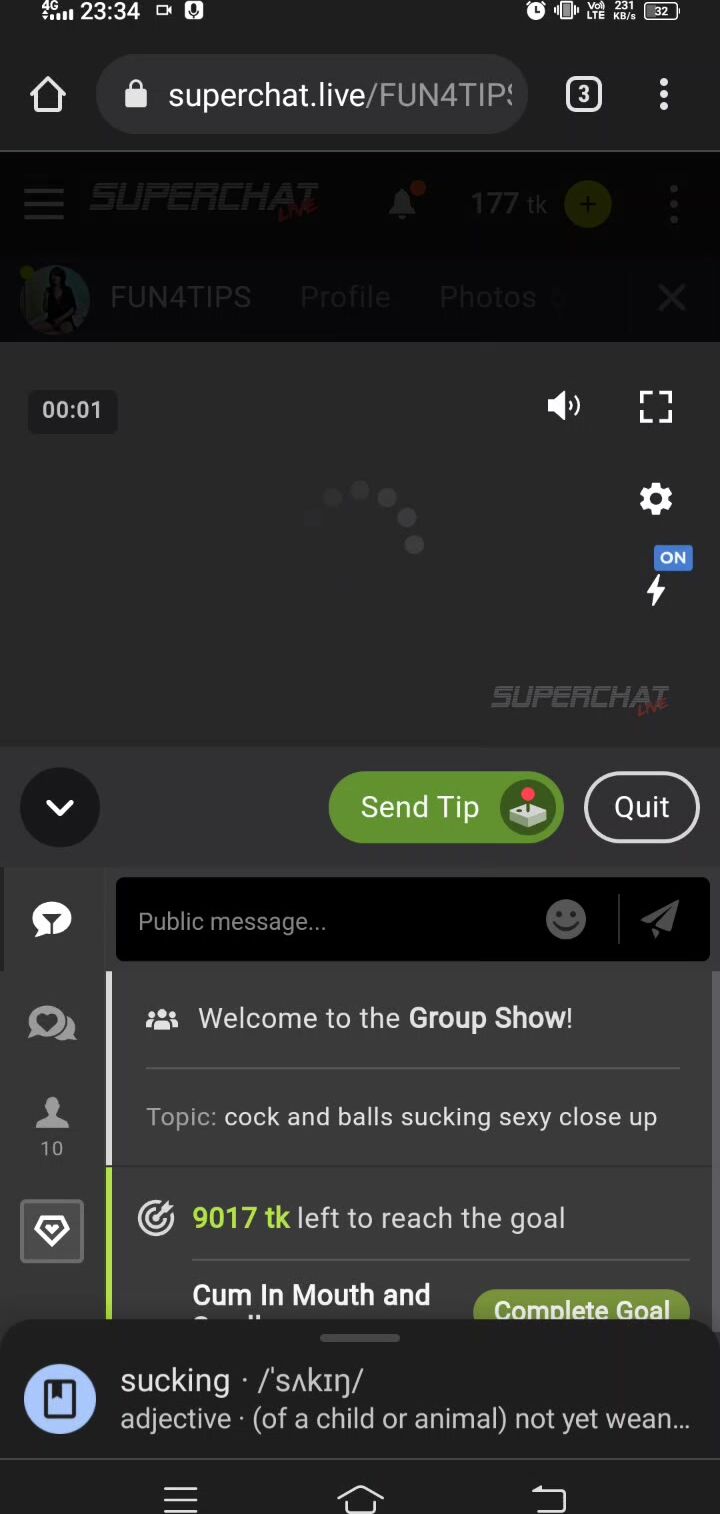Open the video settings gear

656,499
